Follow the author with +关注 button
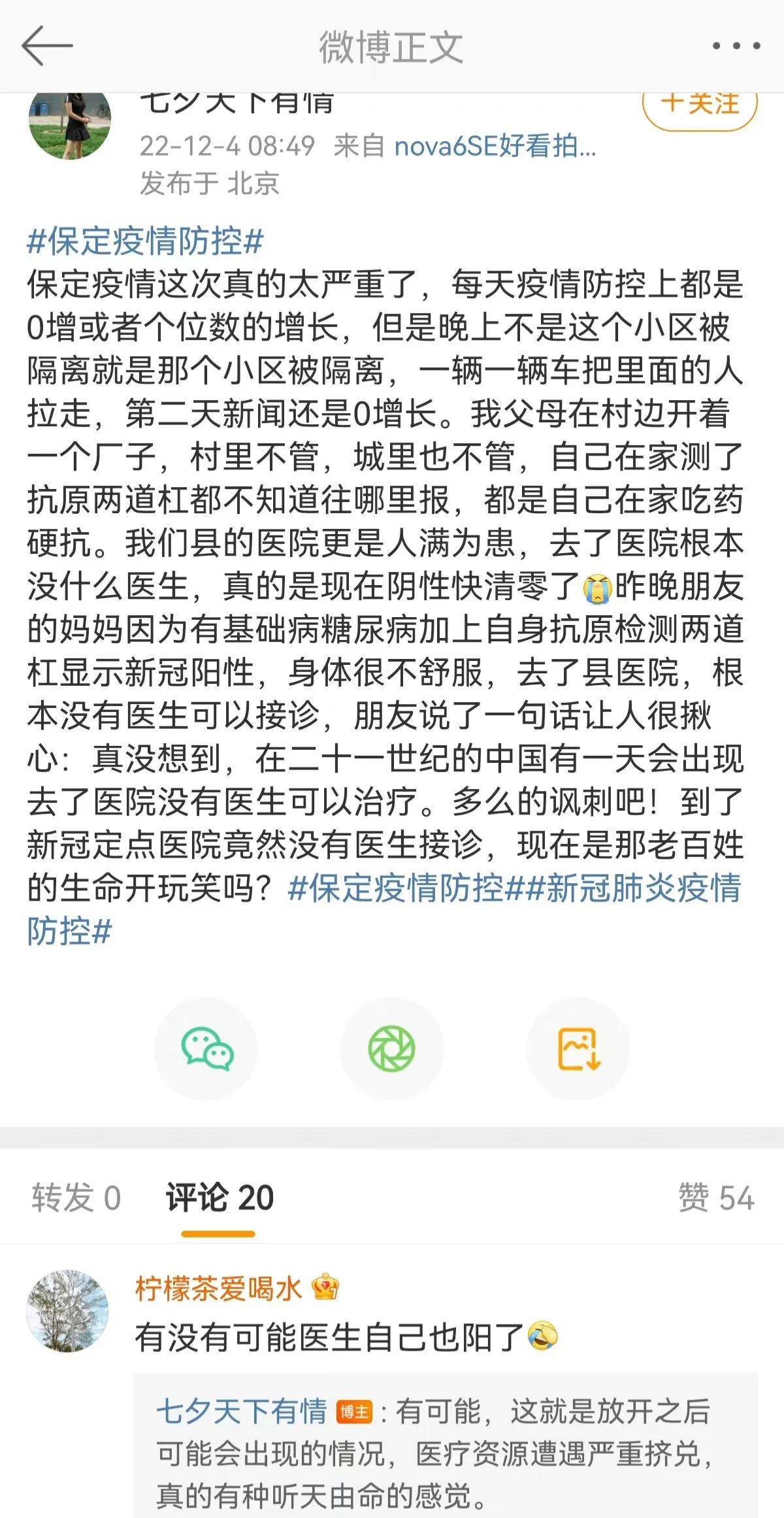 point(700,105)
